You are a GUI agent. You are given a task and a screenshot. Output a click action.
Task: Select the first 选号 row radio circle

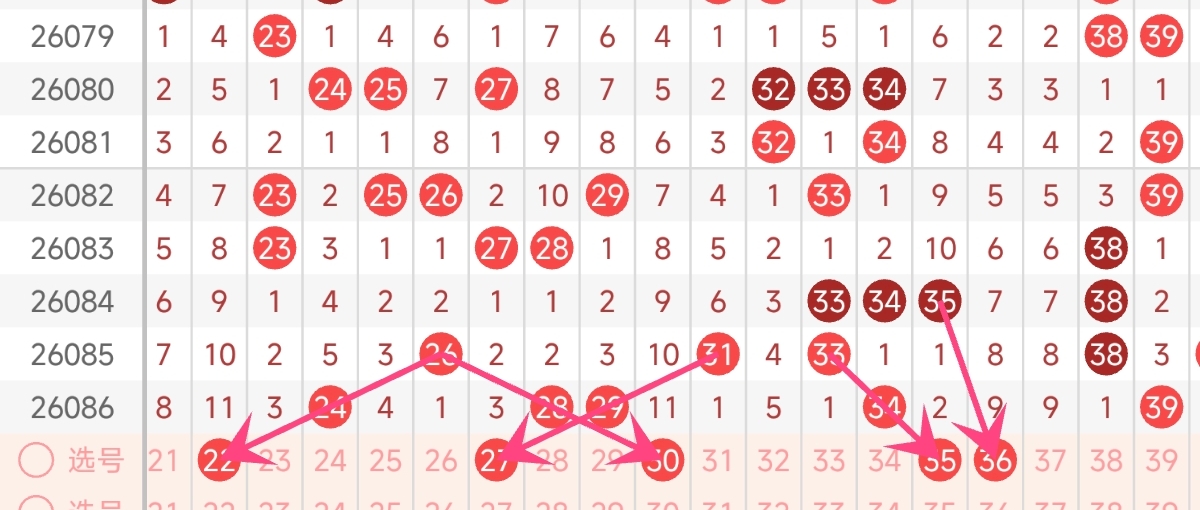(37, 461)
